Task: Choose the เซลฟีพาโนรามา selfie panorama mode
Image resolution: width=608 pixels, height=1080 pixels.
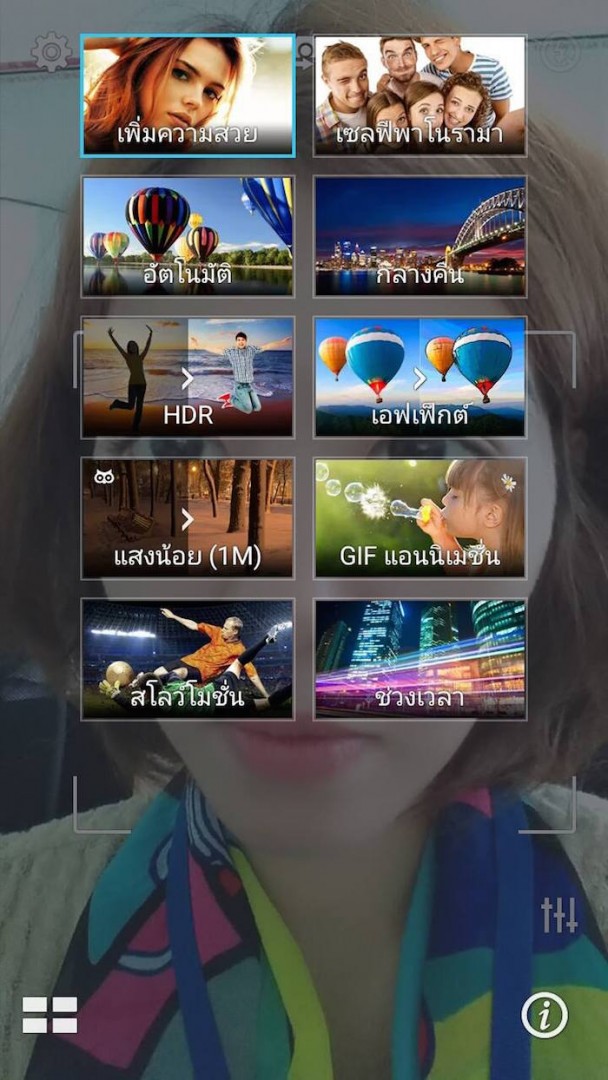Action: (420, 96)
